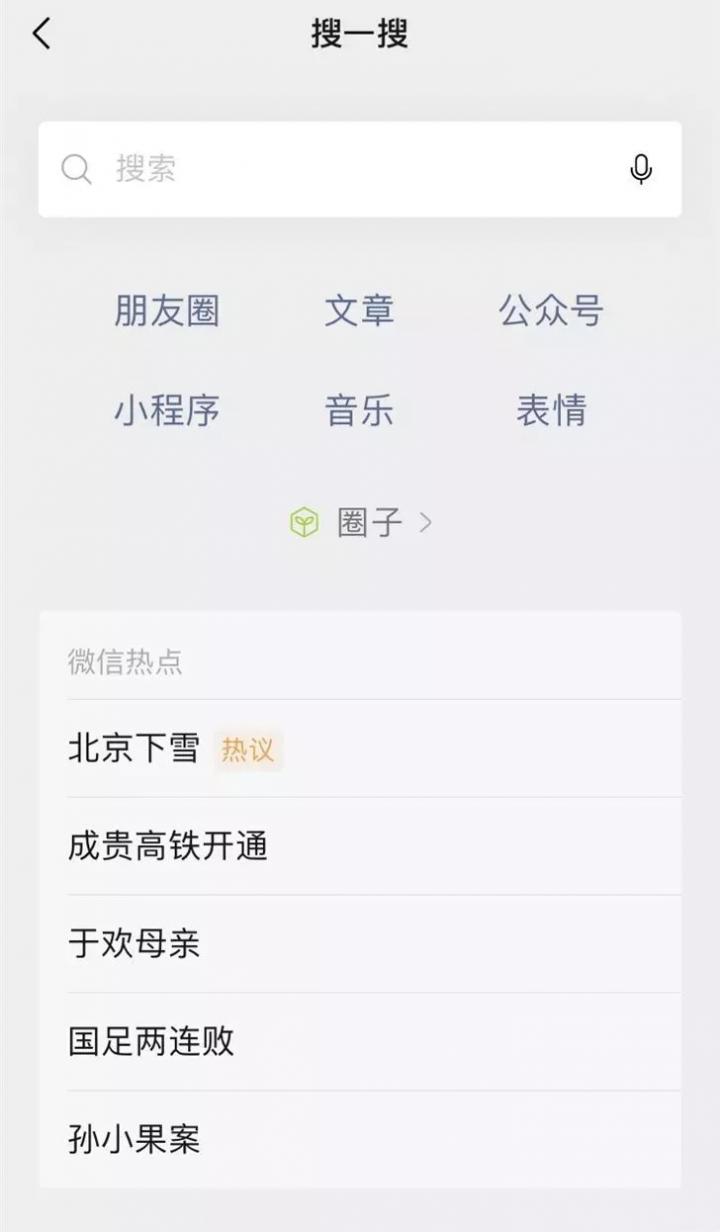Search within 朋友圈
Viewport: 720px width, 1232px height.
pyautogui.click(x=166, y=311)
